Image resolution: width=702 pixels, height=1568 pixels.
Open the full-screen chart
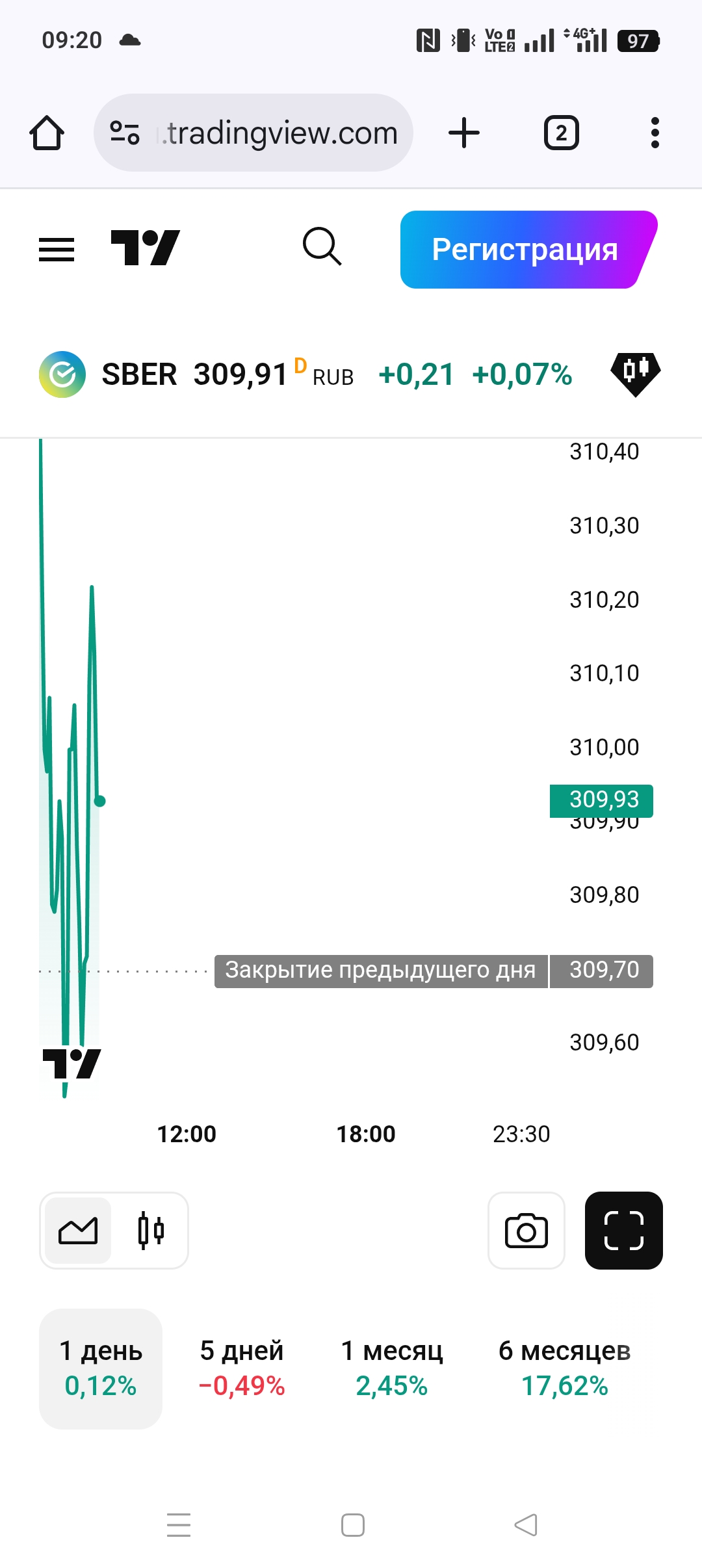pyautogui.click(x=623, y=1231)
